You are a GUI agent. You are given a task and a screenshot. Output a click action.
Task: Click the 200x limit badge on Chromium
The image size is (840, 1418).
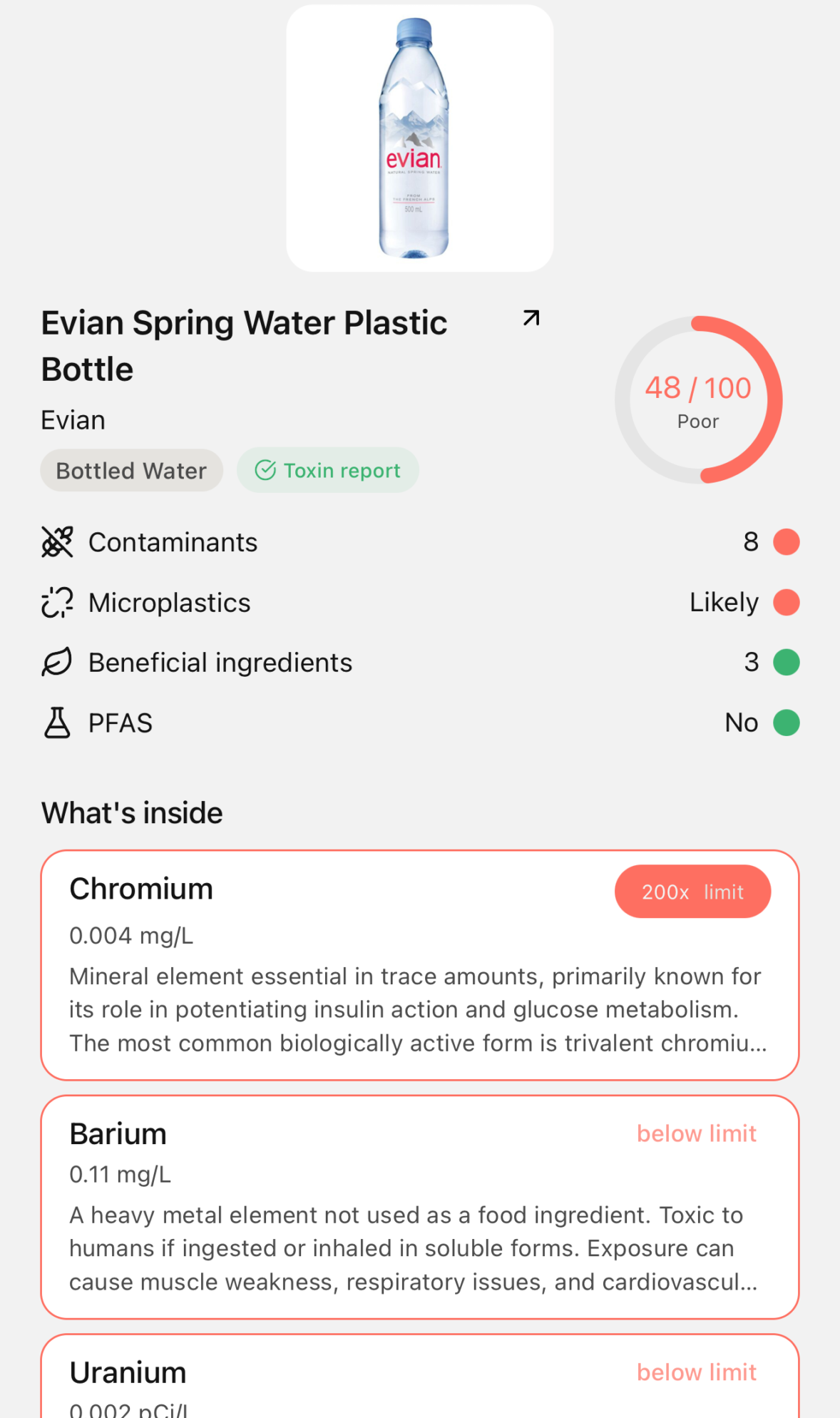click(x=692, y=891)
